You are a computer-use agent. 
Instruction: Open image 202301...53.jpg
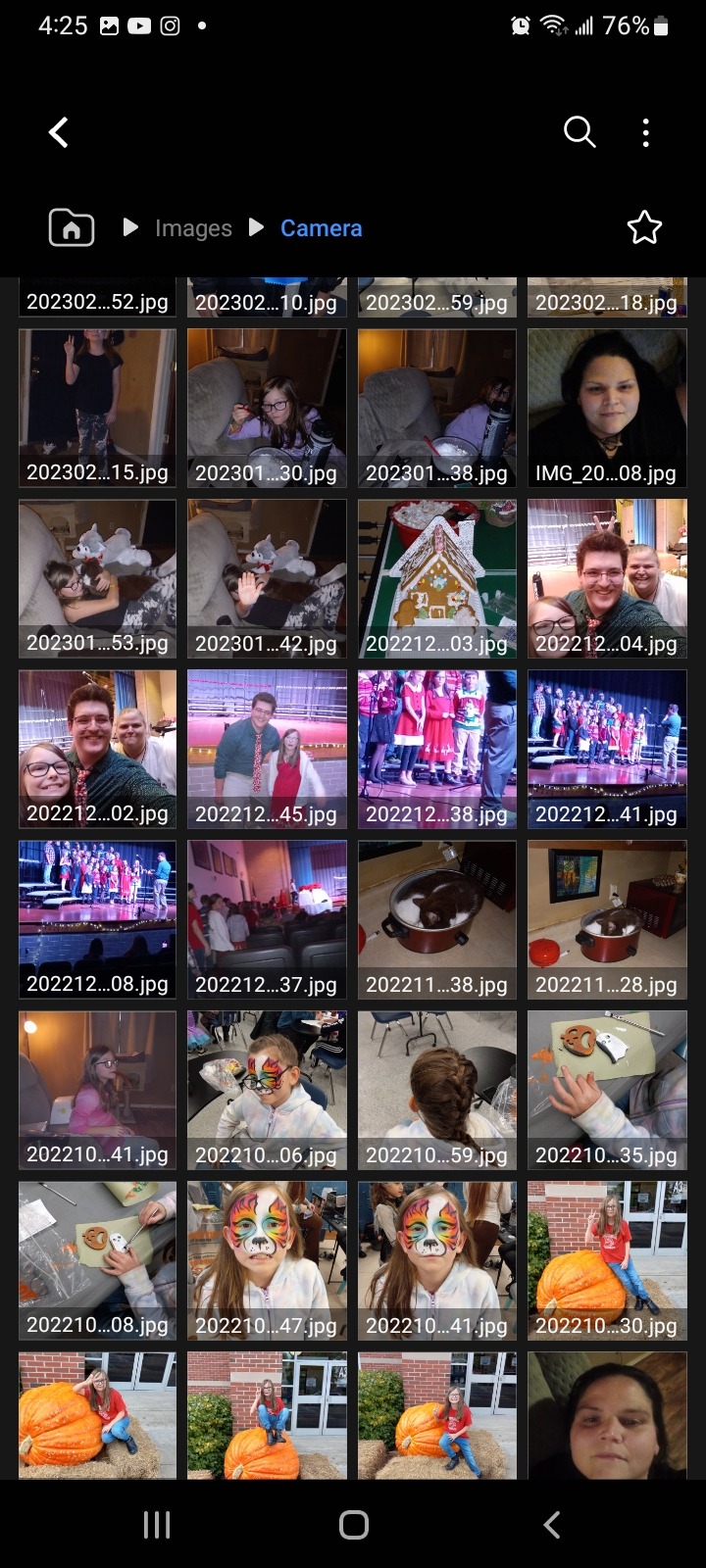click(x=97, y=578)
